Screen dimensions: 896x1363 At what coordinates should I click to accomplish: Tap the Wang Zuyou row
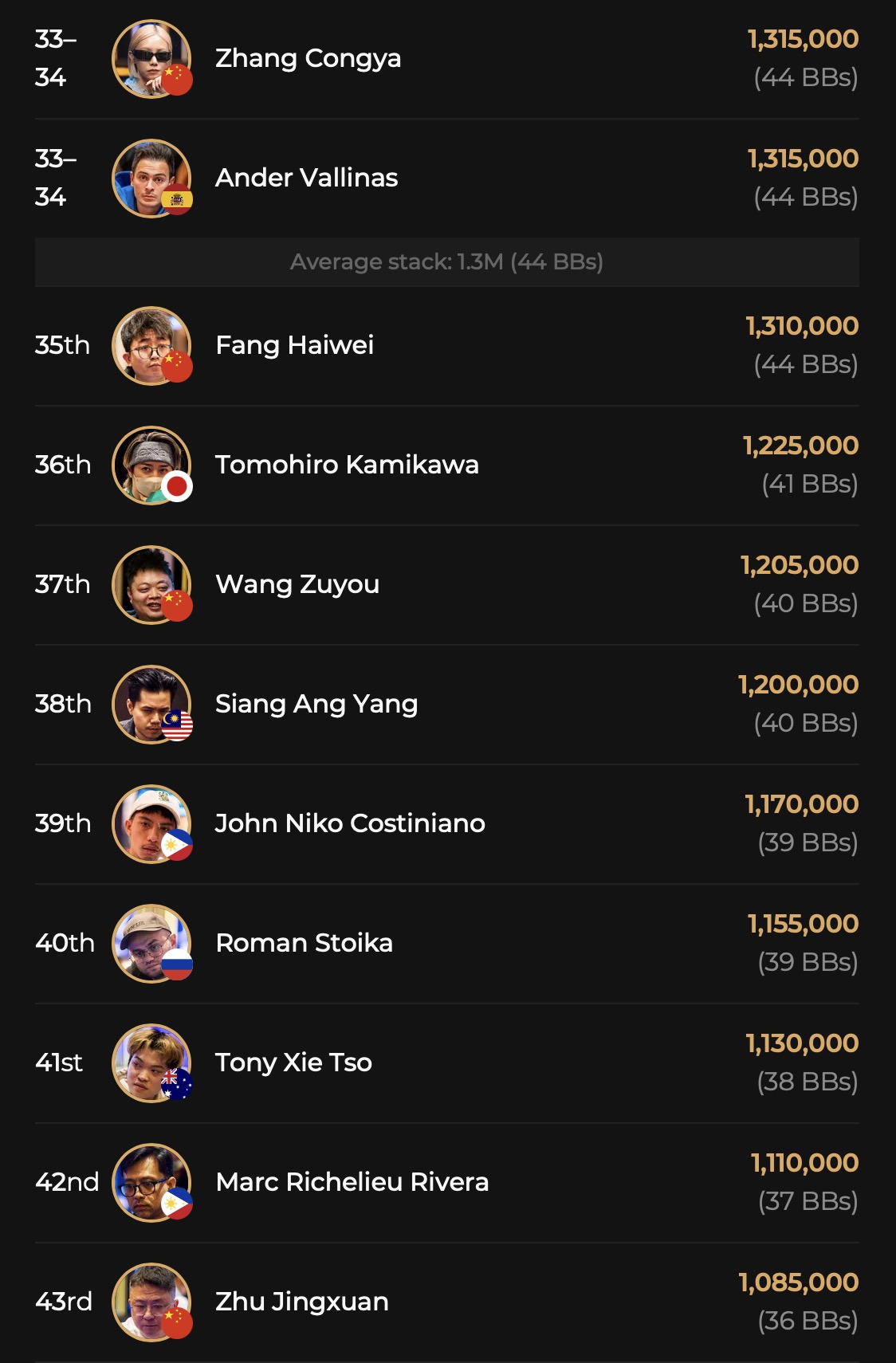coord(297,584)
